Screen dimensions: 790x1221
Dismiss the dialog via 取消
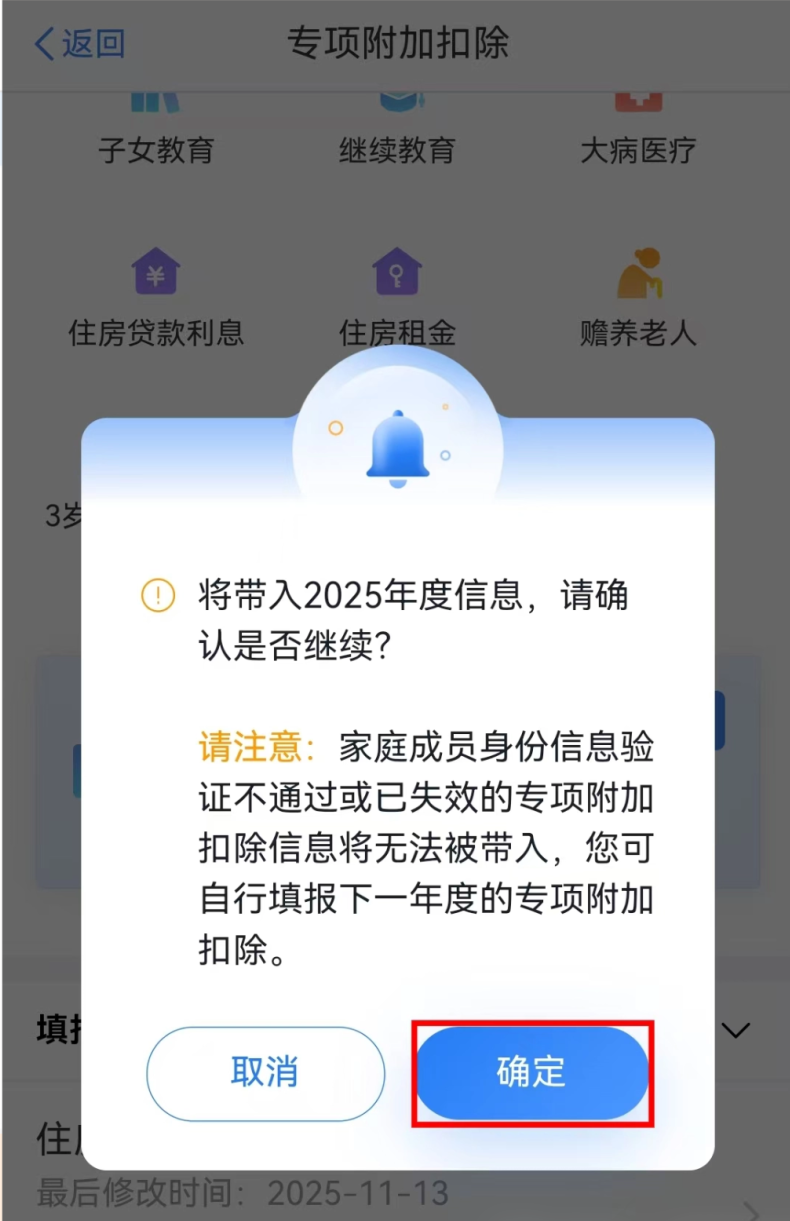(x=264, y=1071)
